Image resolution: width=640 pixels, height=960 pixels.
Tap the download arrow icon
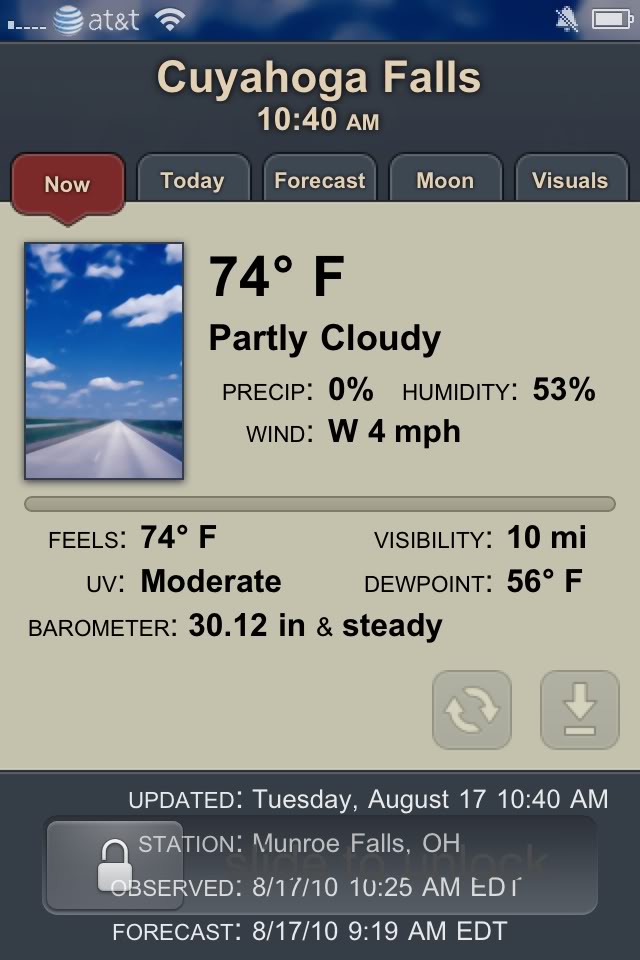pos(580,710)
